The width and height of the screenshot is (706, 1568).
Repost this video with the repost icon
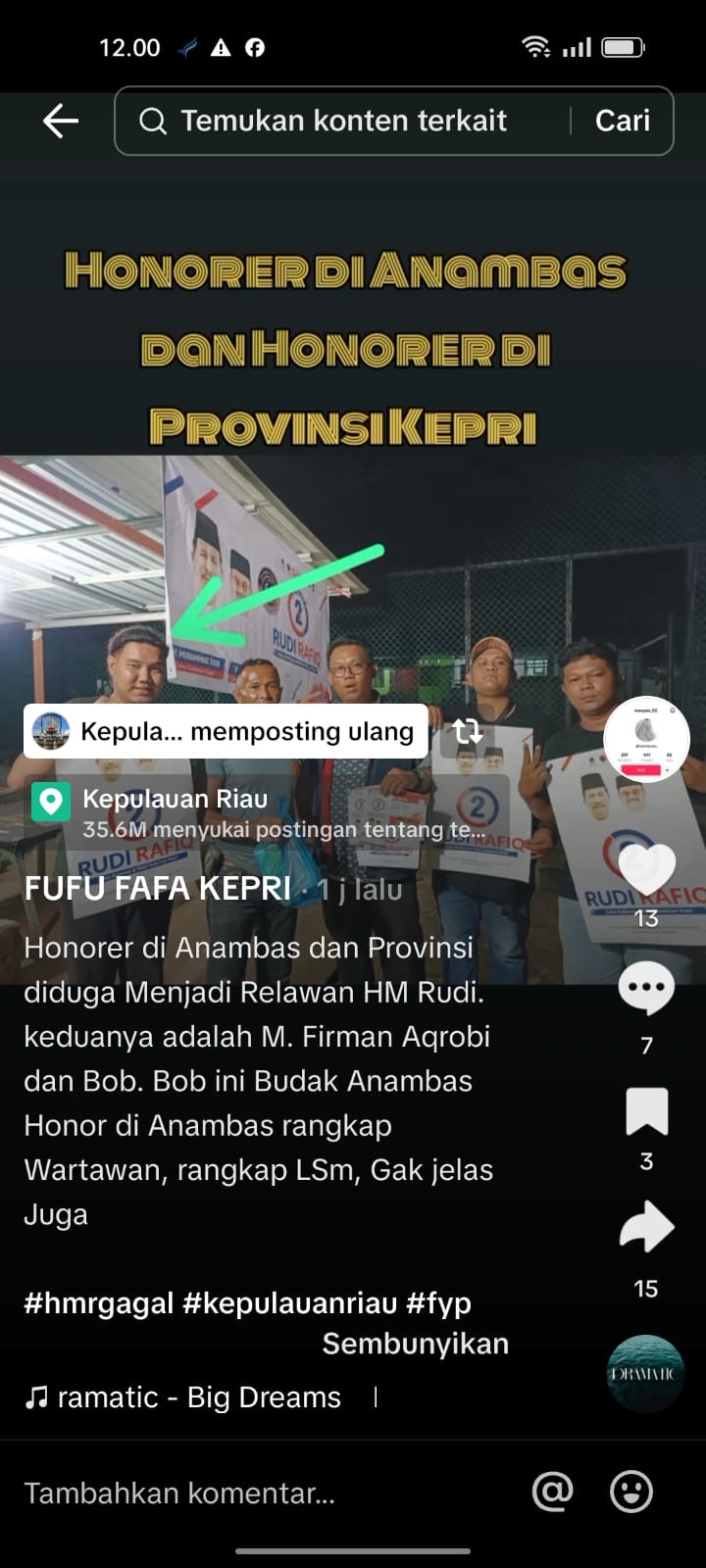[x=467, y=731]
